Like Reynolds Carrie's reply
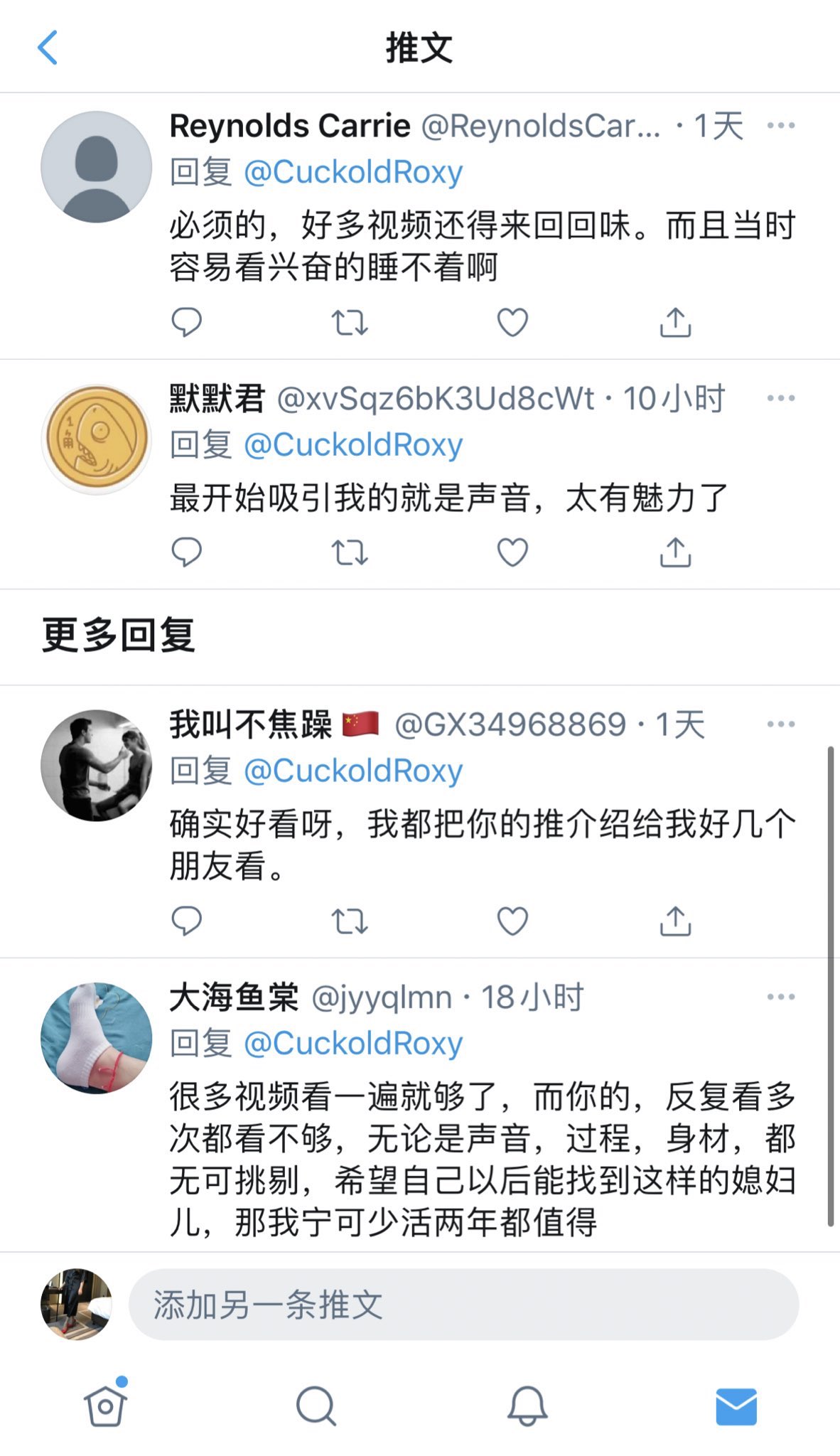 tap(512, 323)
